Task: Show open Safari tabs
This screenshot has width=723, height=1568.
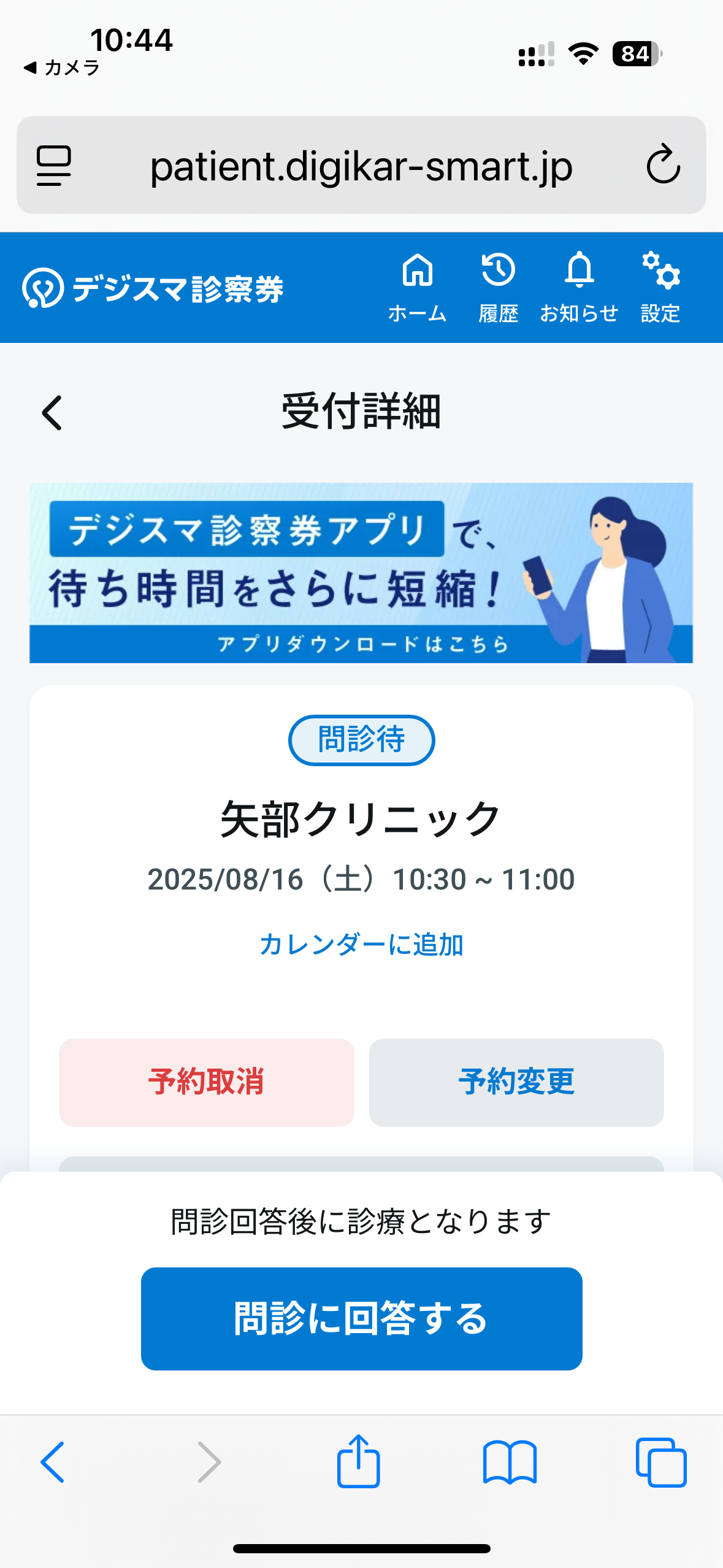Action: coord(661,1462)
